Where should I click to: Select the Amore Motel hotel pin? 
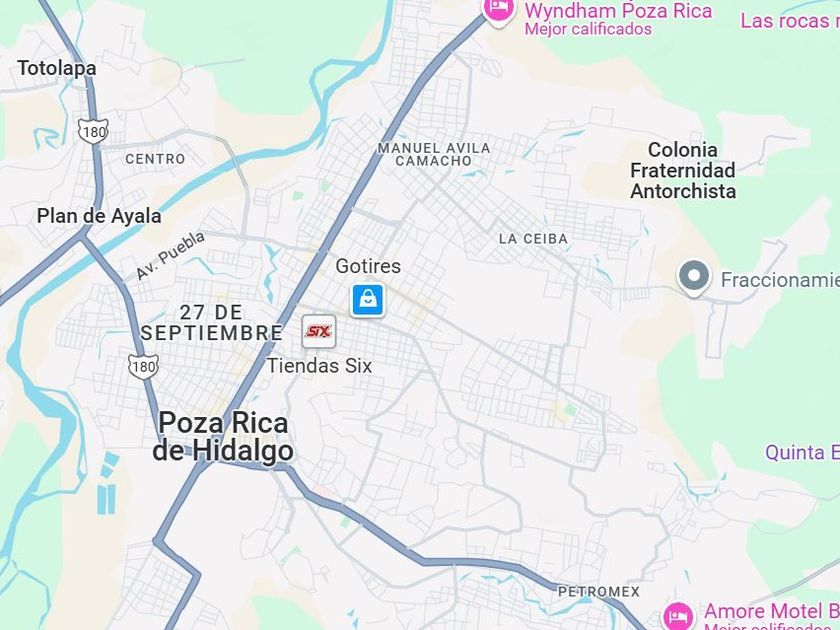678,616
